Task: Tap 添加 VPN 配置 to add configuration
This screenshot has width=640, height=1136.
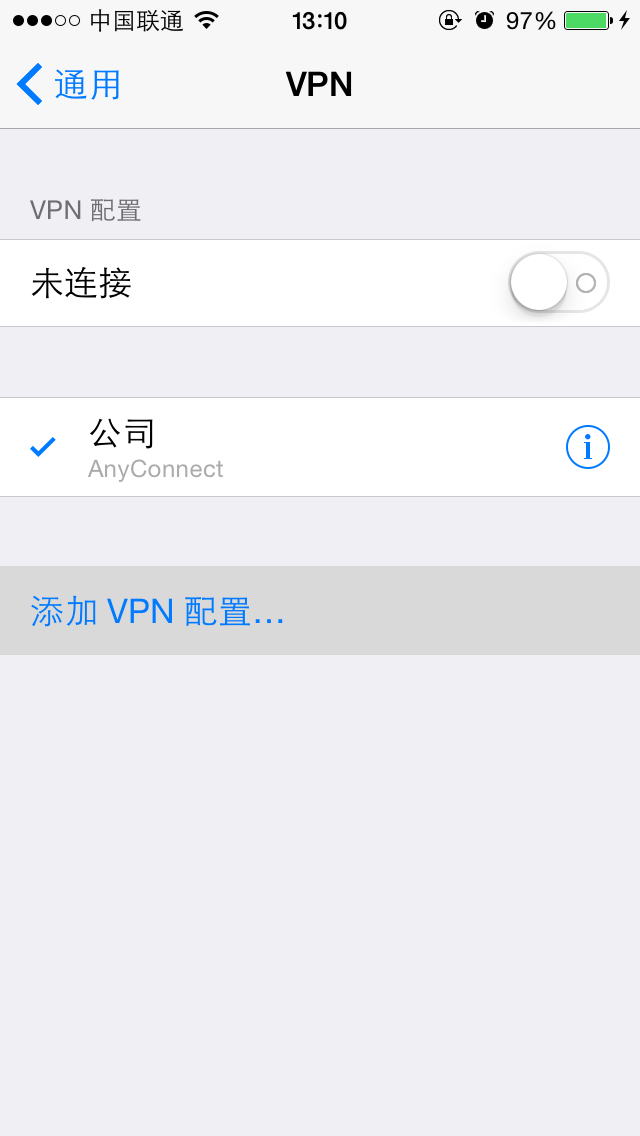Action: click(320, 611)
